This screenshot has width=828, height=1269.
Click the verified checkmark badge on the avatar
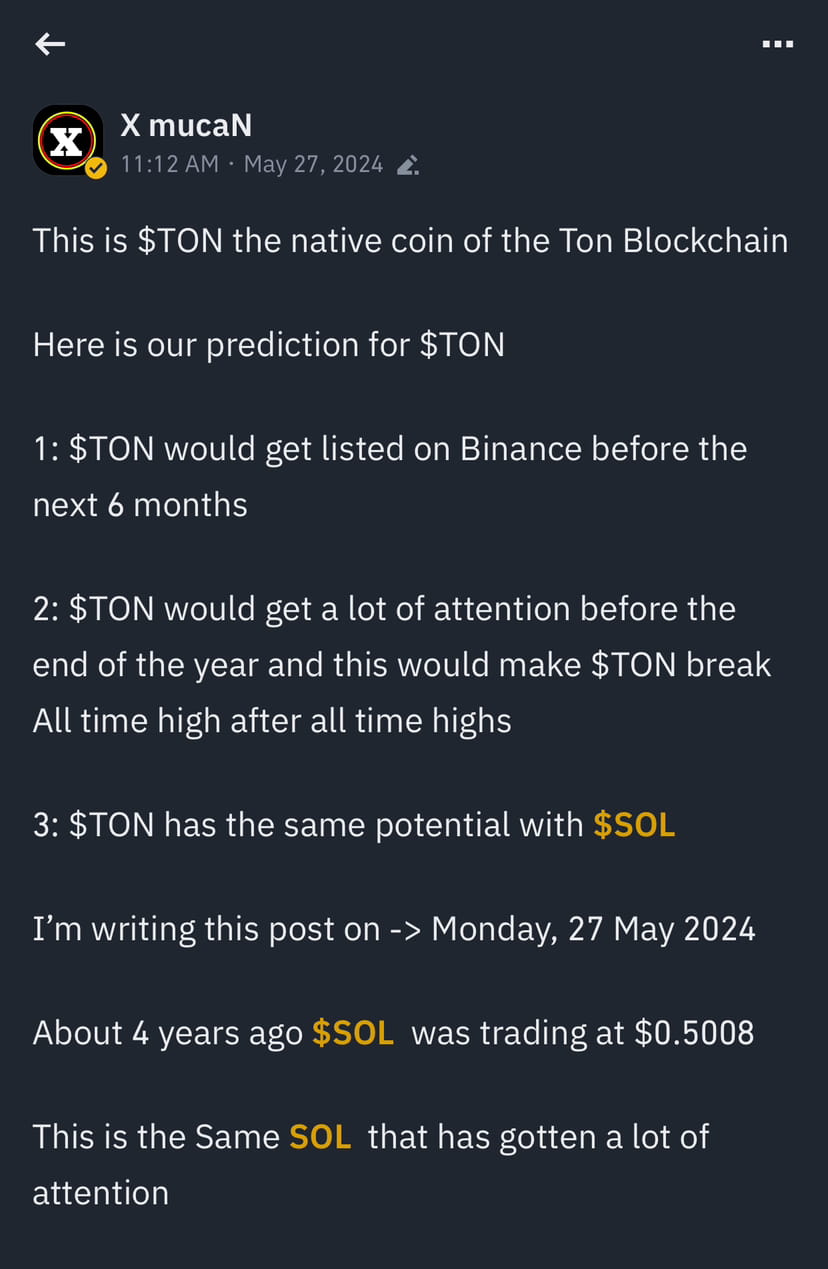coord(96,169)
